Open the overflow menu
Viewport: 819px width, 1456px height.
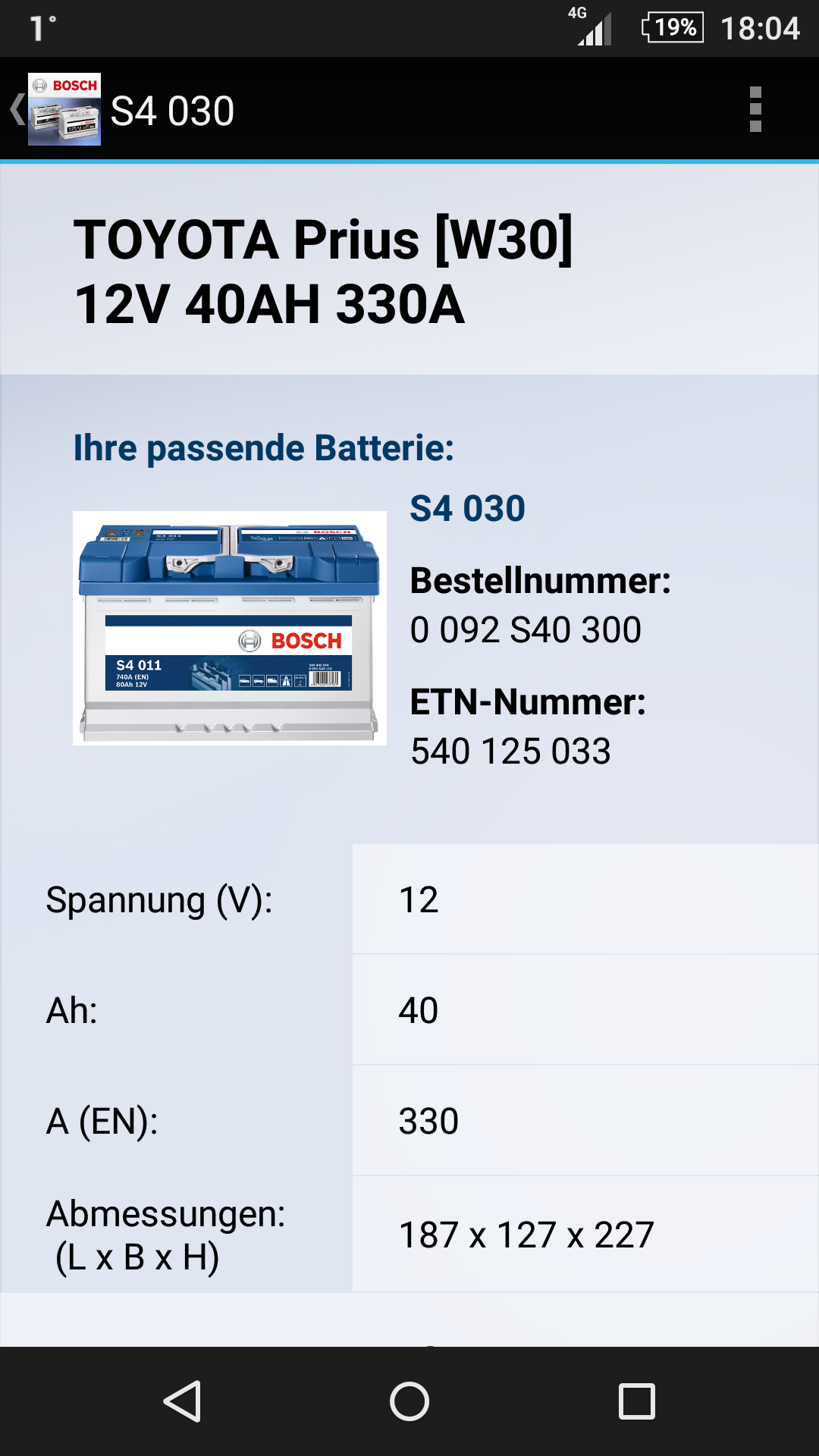point(755,109)
